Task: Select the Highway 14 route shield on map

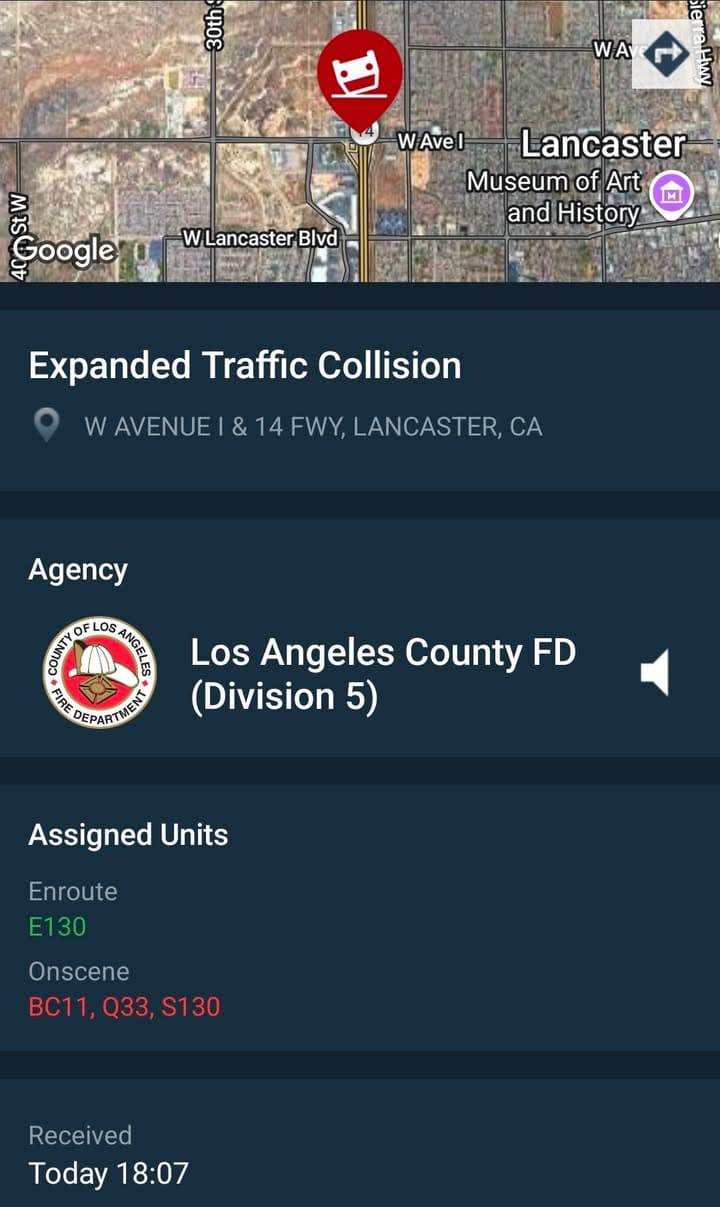Action: (365, 130)
